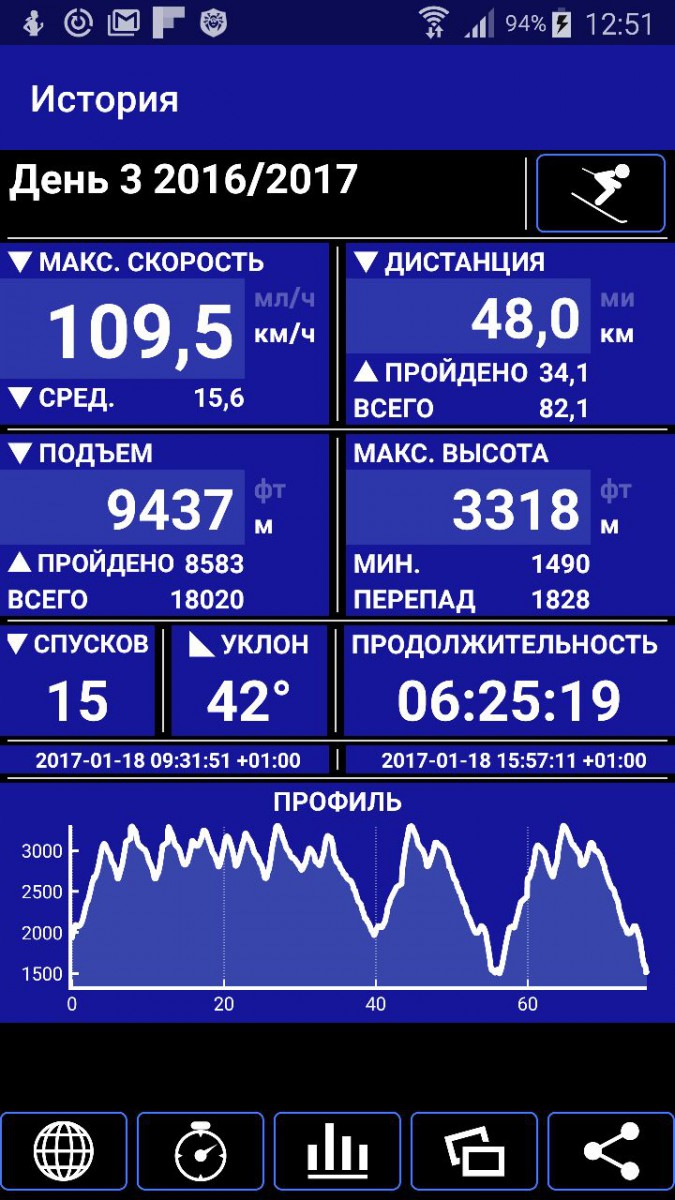Switch speed units to мл/ч
Viewport: 675px width, 1200px height.
coord(283,299)
